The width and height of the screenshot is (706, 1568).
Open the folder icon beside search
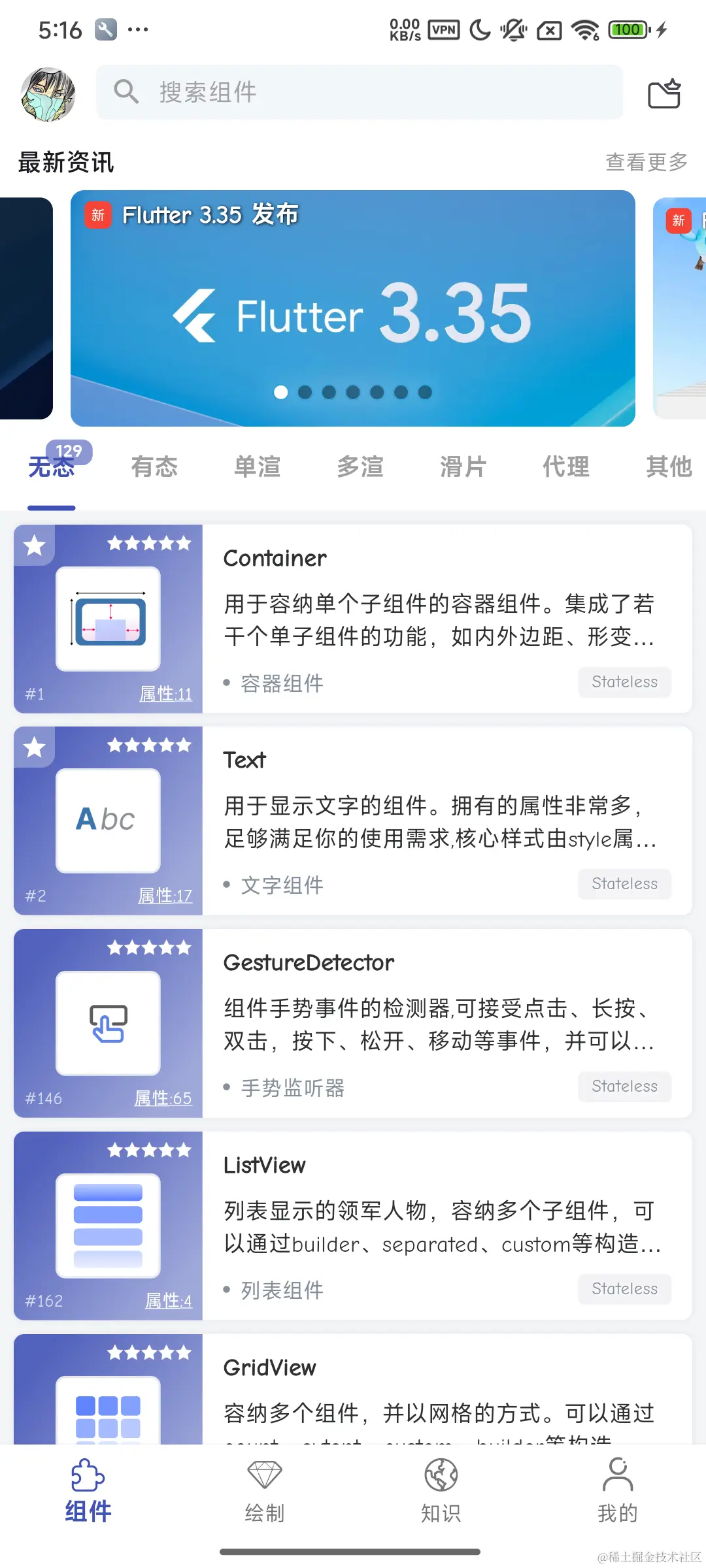point(664,93)
